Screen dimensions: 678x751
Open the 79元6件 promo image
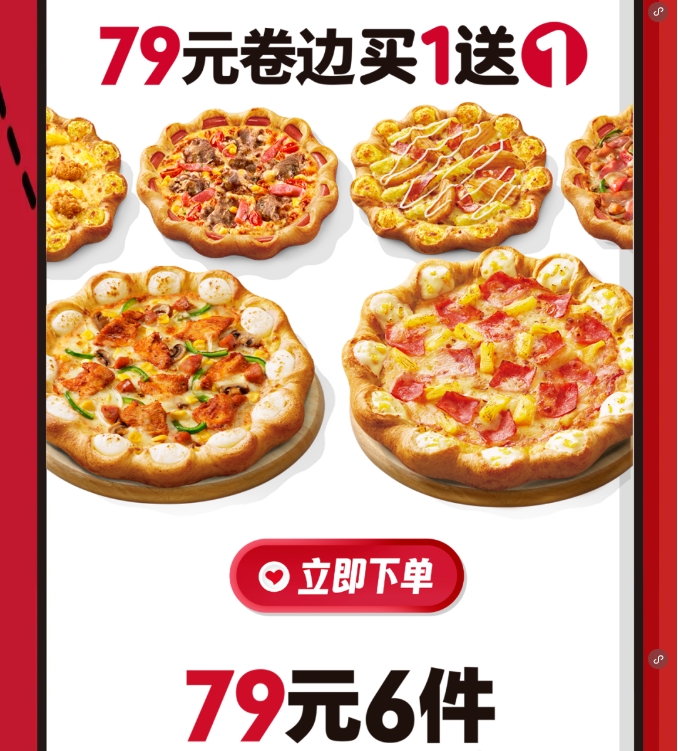tap(340, 705)
